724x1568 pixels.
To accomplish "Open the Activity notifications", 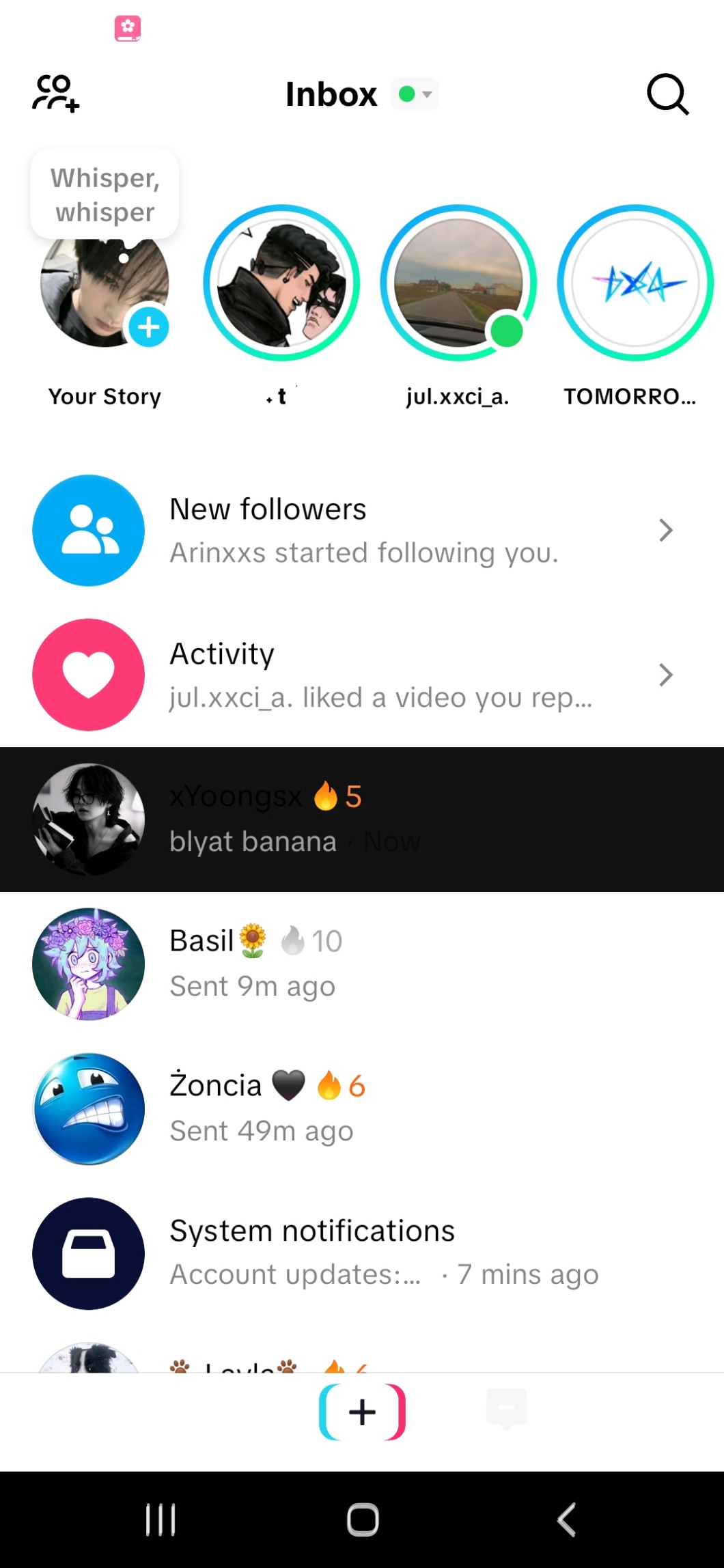I will tap(362, 675).
